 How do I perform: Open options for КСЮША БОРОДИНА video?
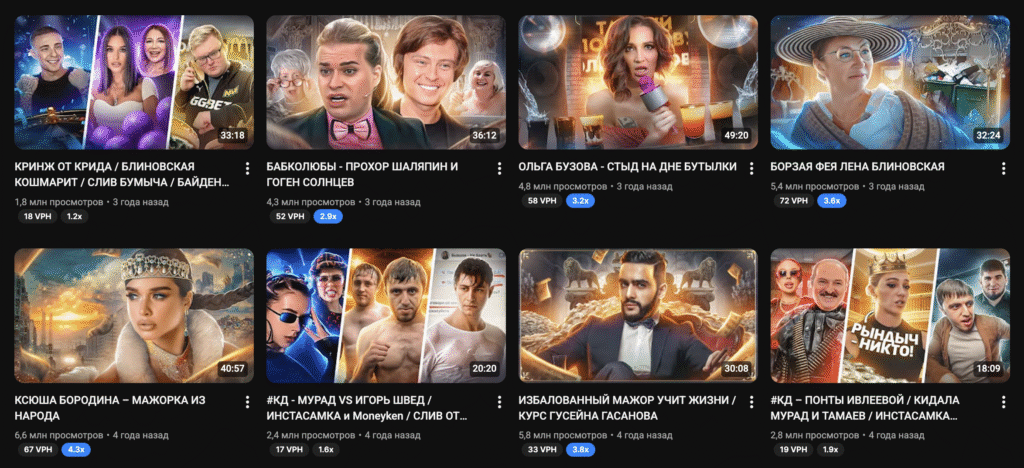coord(248,402)
